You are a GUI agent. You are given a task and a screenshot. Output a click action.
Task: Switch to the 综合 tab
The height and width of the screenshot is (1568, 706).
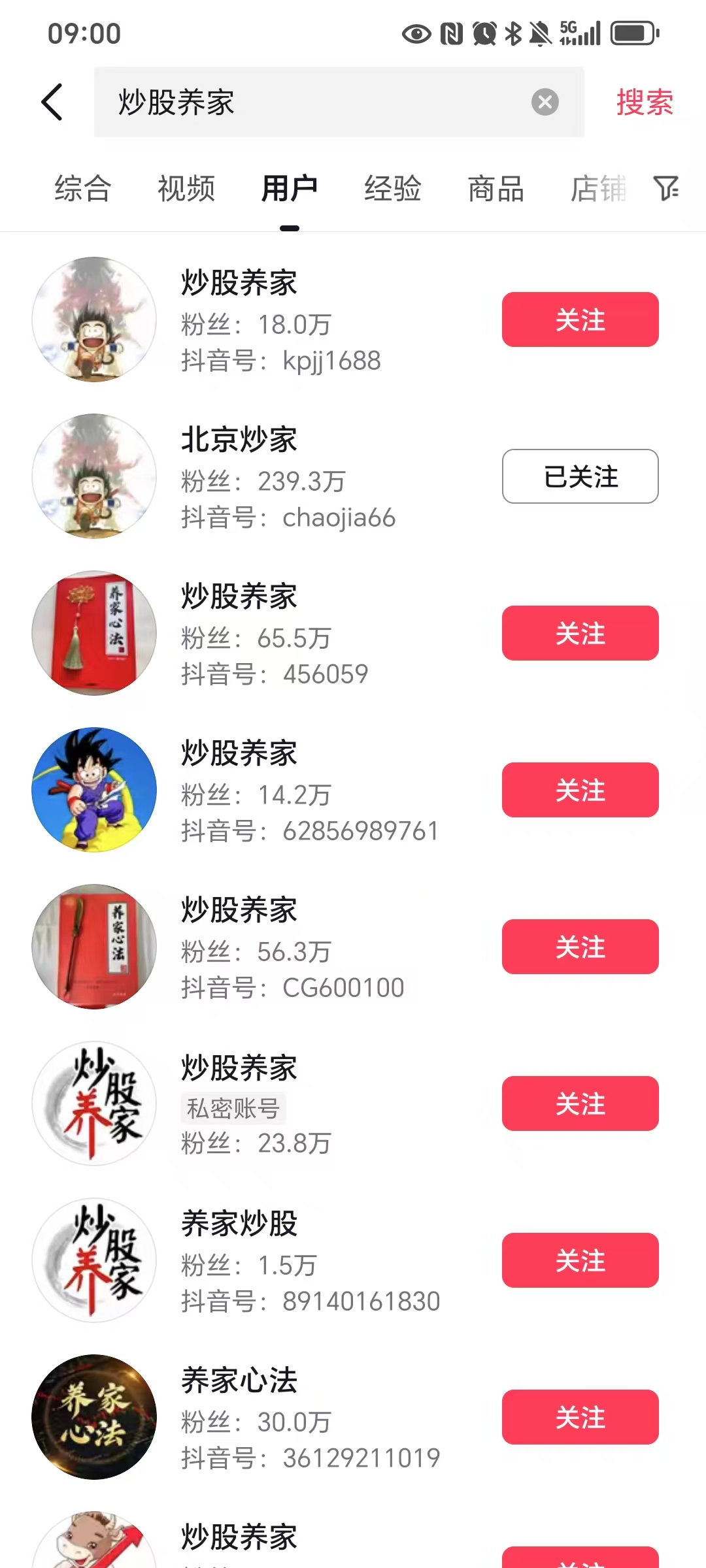click(x=83, y=188)
